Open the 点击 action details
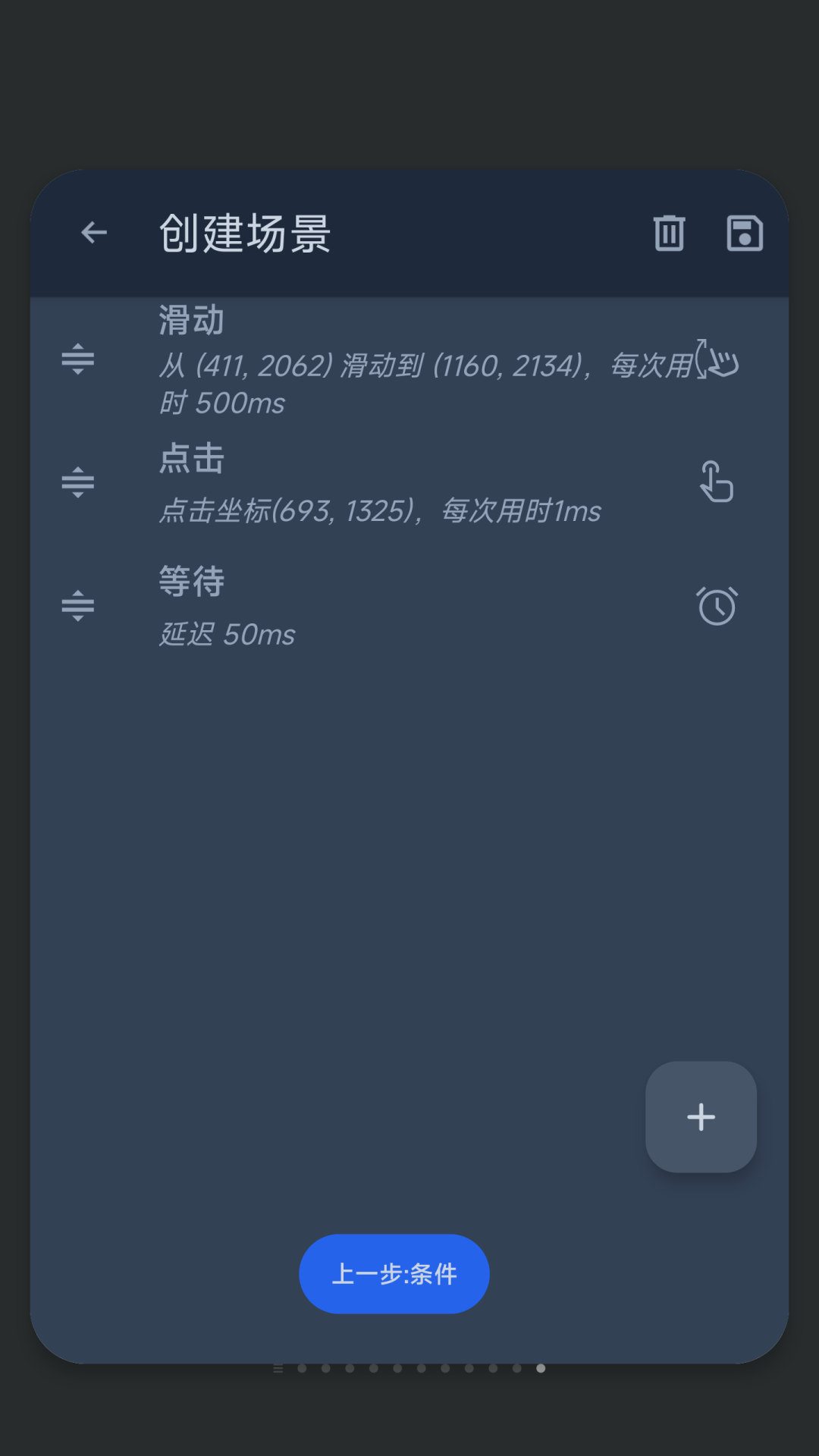The width and height of the screenshot is (819, 1456). pyautogui.click(x=190, y=460)
